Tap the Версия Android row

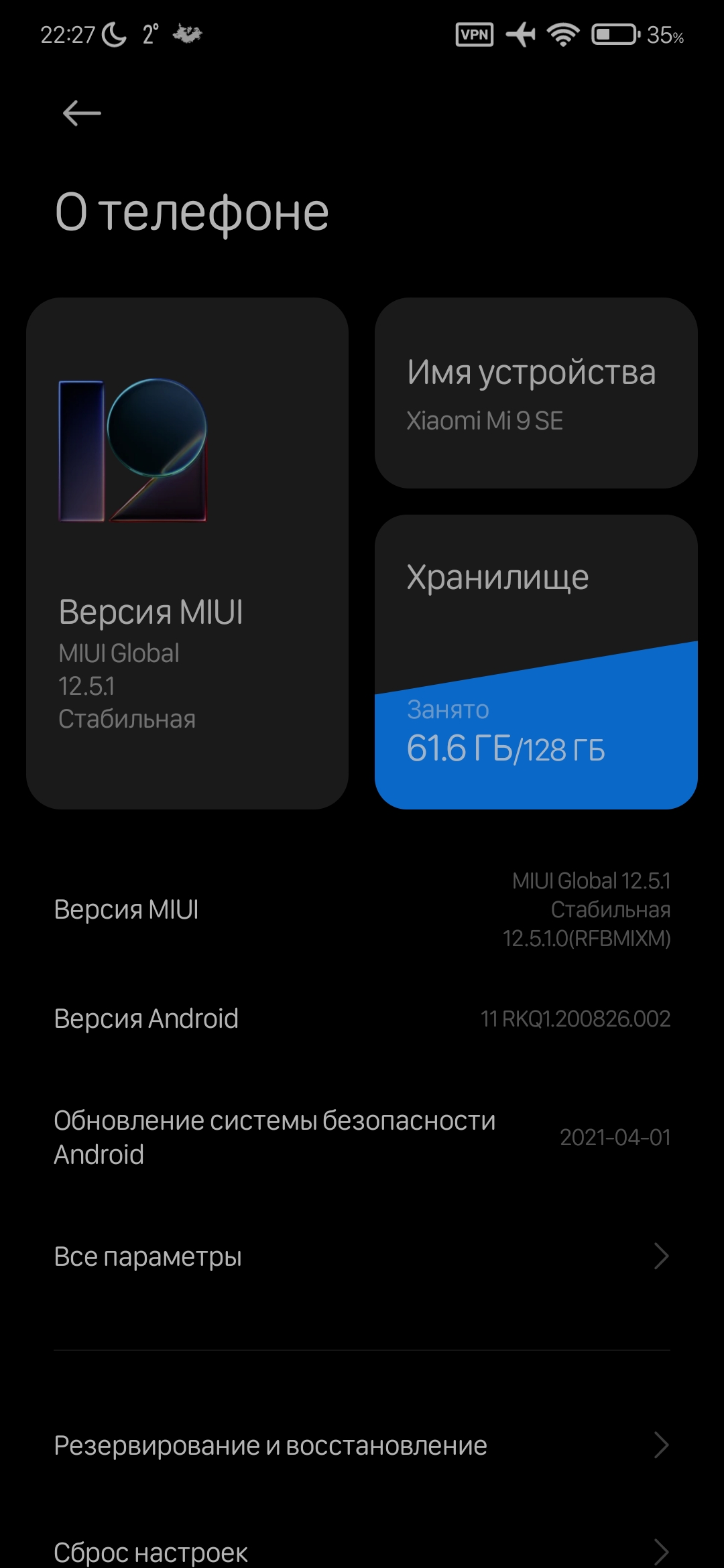point(362,1019)
